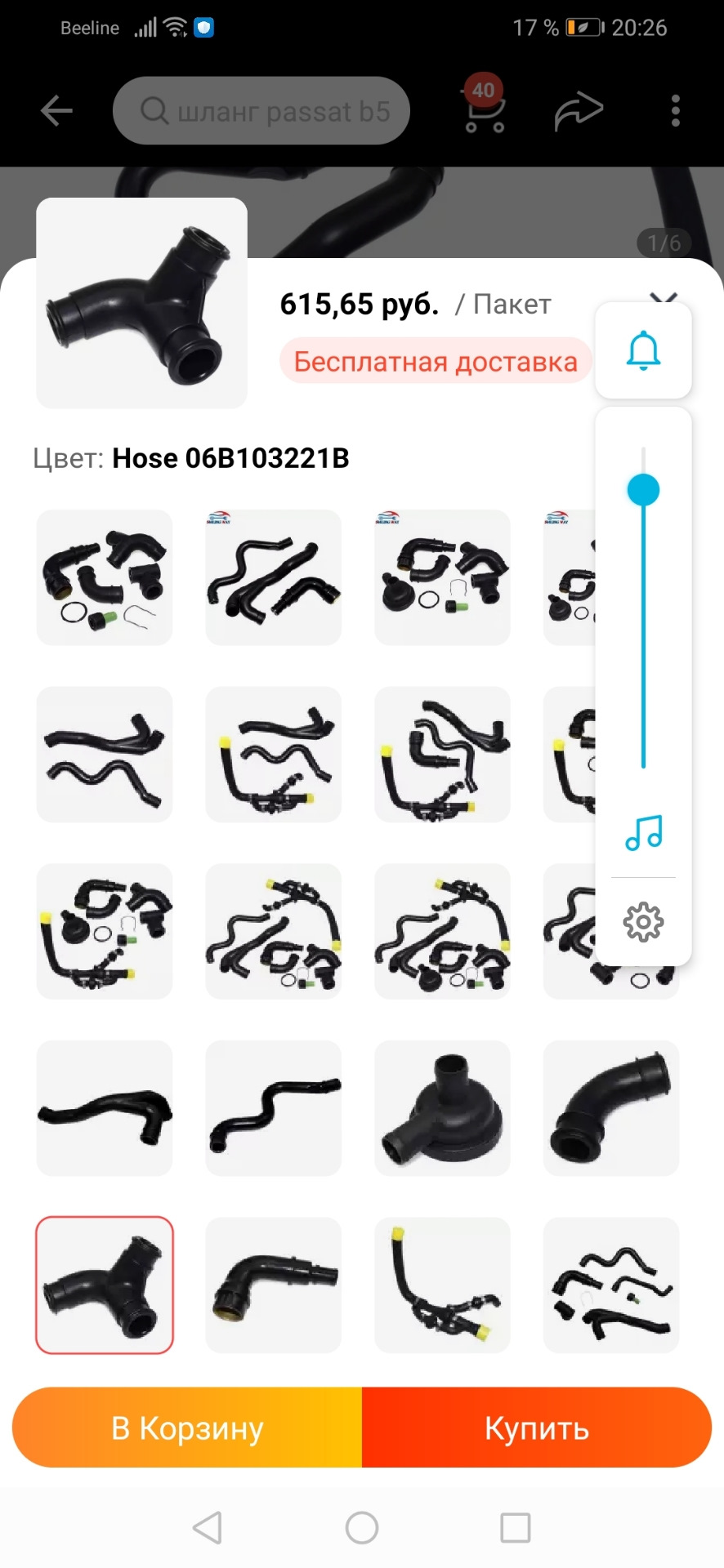Open the search field with шланг passat b5
This screenshot has width=724, height=1568.
[x=261, y=110]
